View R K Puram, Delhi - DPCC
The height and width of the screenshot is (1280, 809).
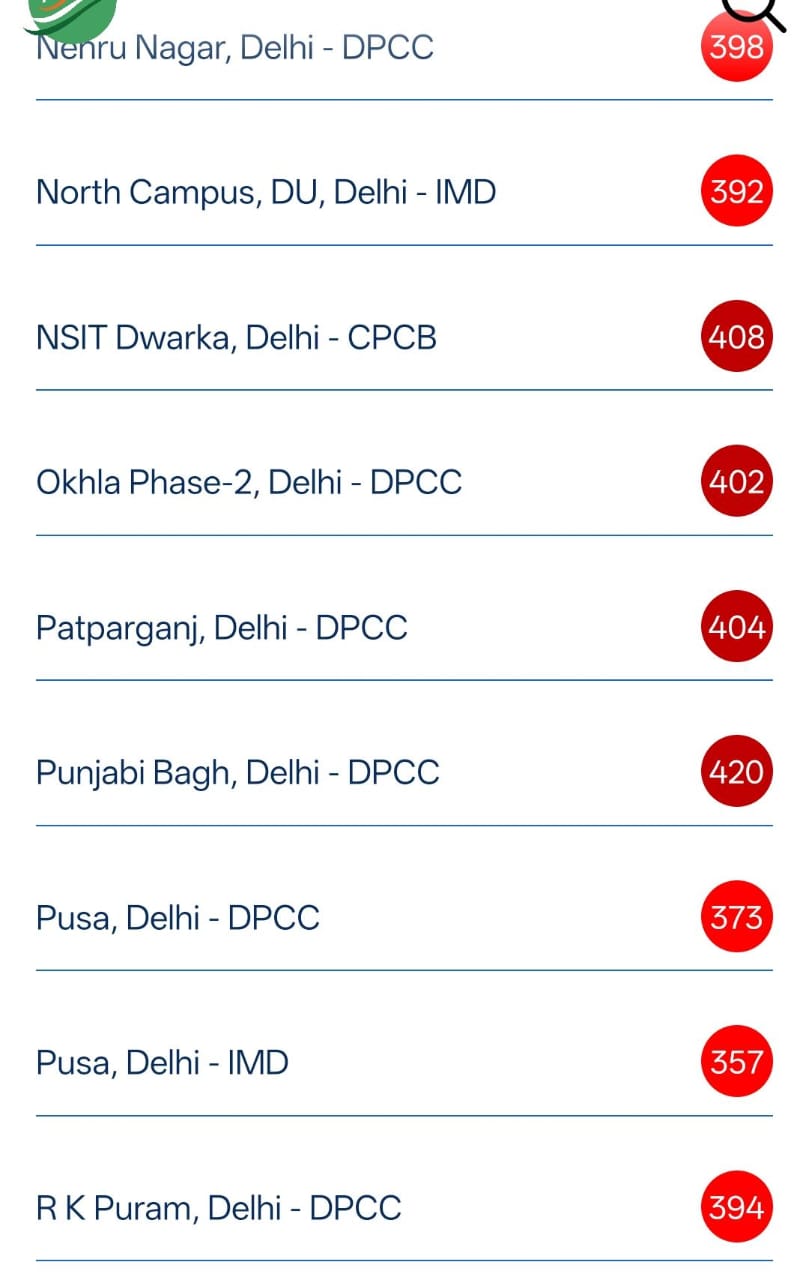coord(219,1208)
